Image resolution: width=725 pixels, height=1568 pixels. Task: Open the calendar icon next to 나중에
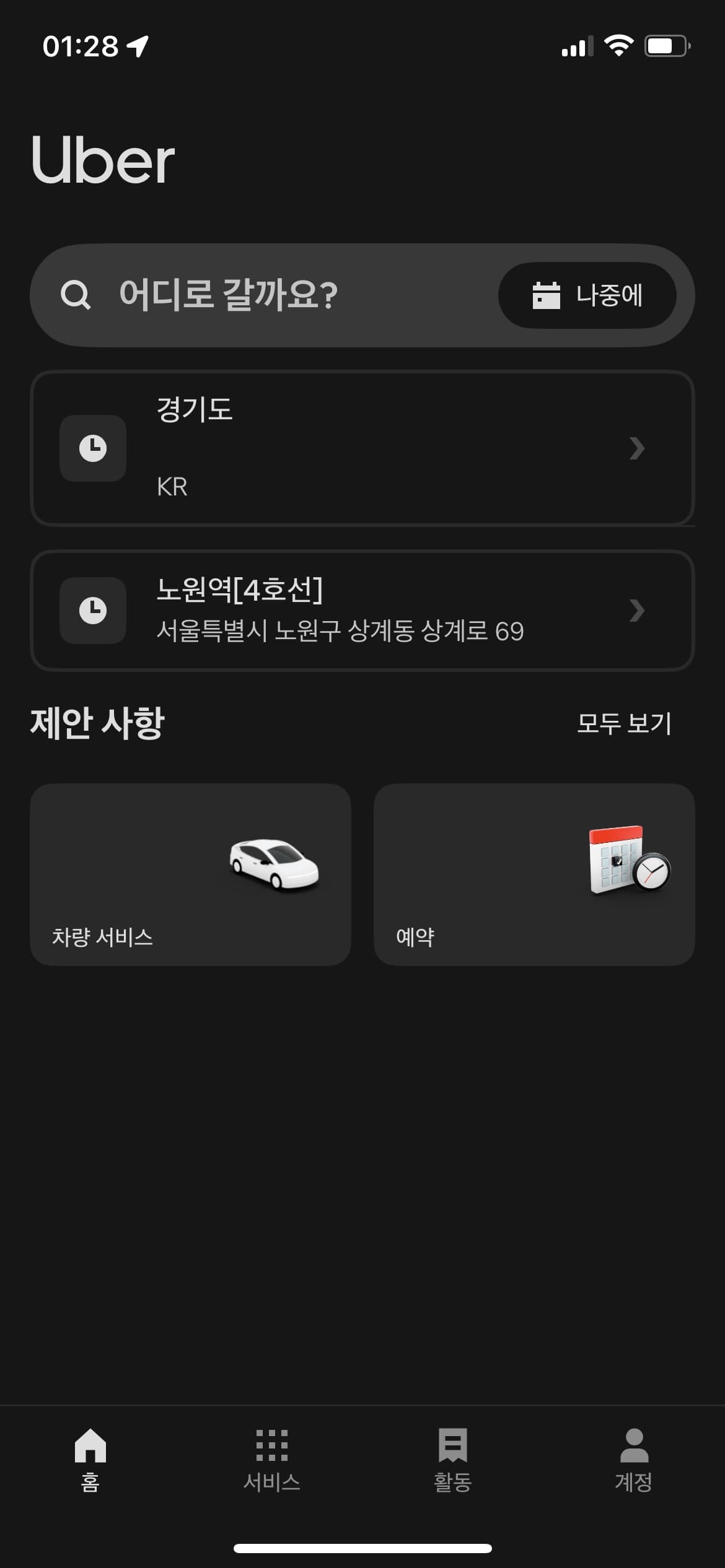coord(548,295)
